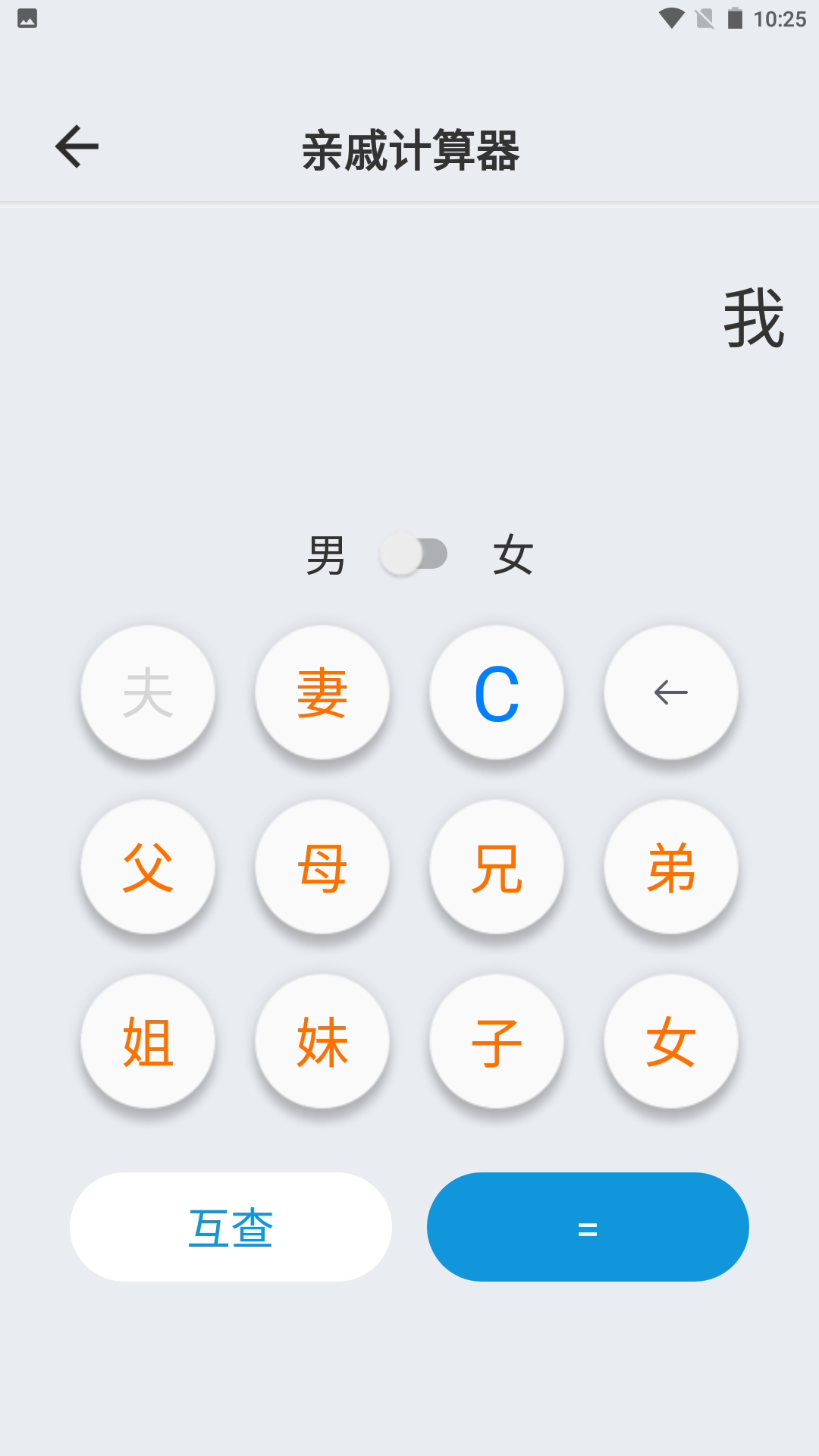Viewport: 819px width, 1456px height.
Task: Tap the 母 (mother) relation key
Action: pyautogui.click(x=322, y=866)
